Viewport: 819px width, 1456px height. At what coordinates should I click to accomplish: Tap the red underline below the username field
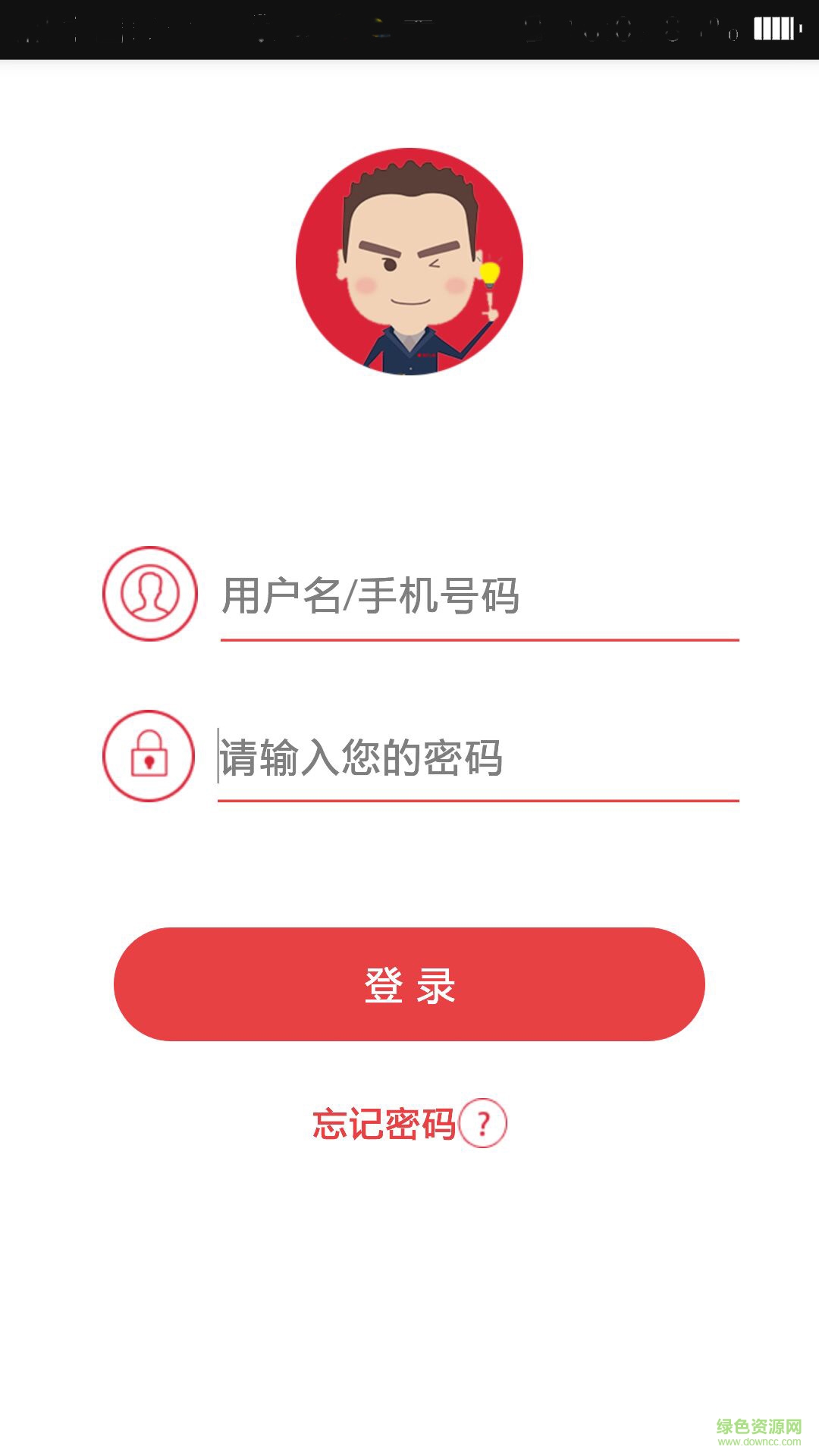click(x=478, y=641)
